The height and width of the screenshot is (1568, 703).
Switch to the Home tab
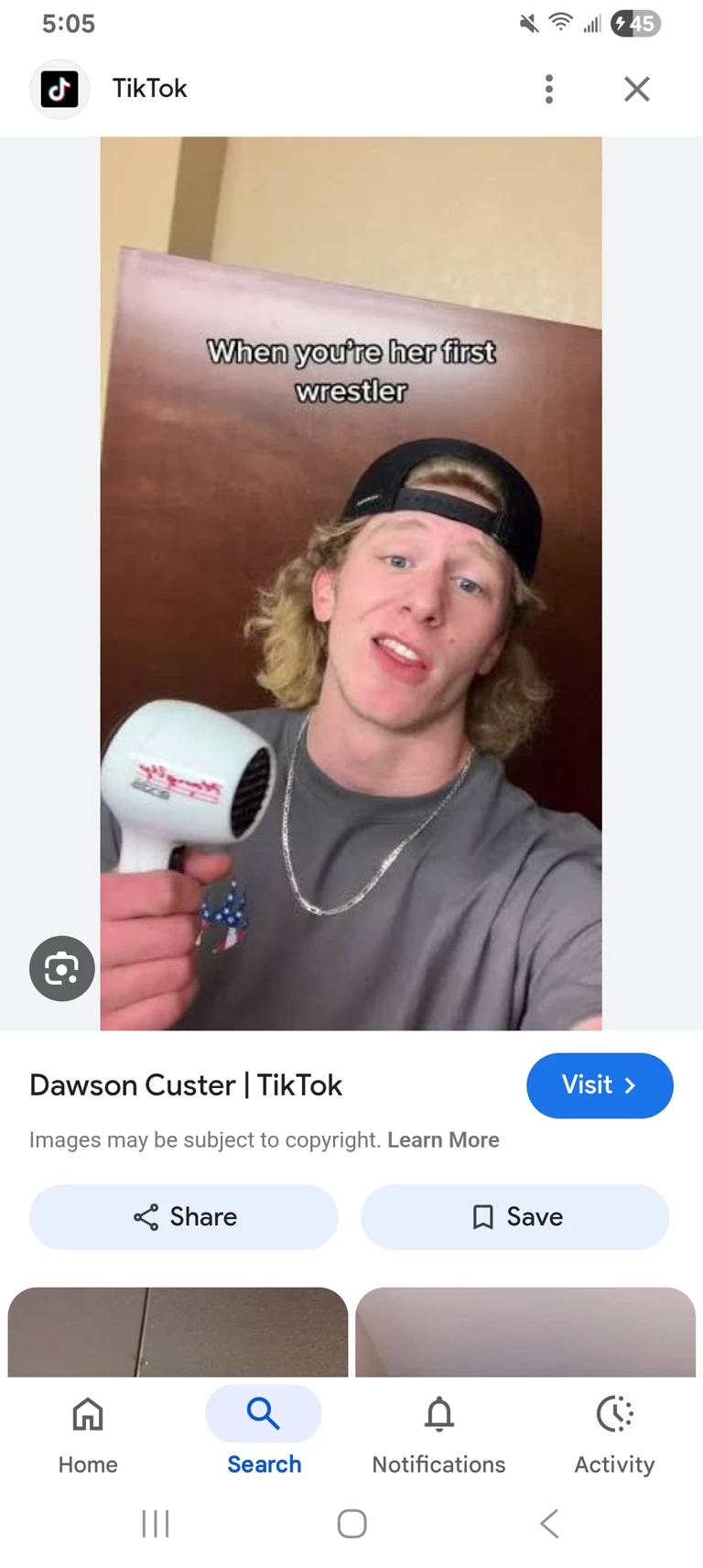(x=88, y=1431)
